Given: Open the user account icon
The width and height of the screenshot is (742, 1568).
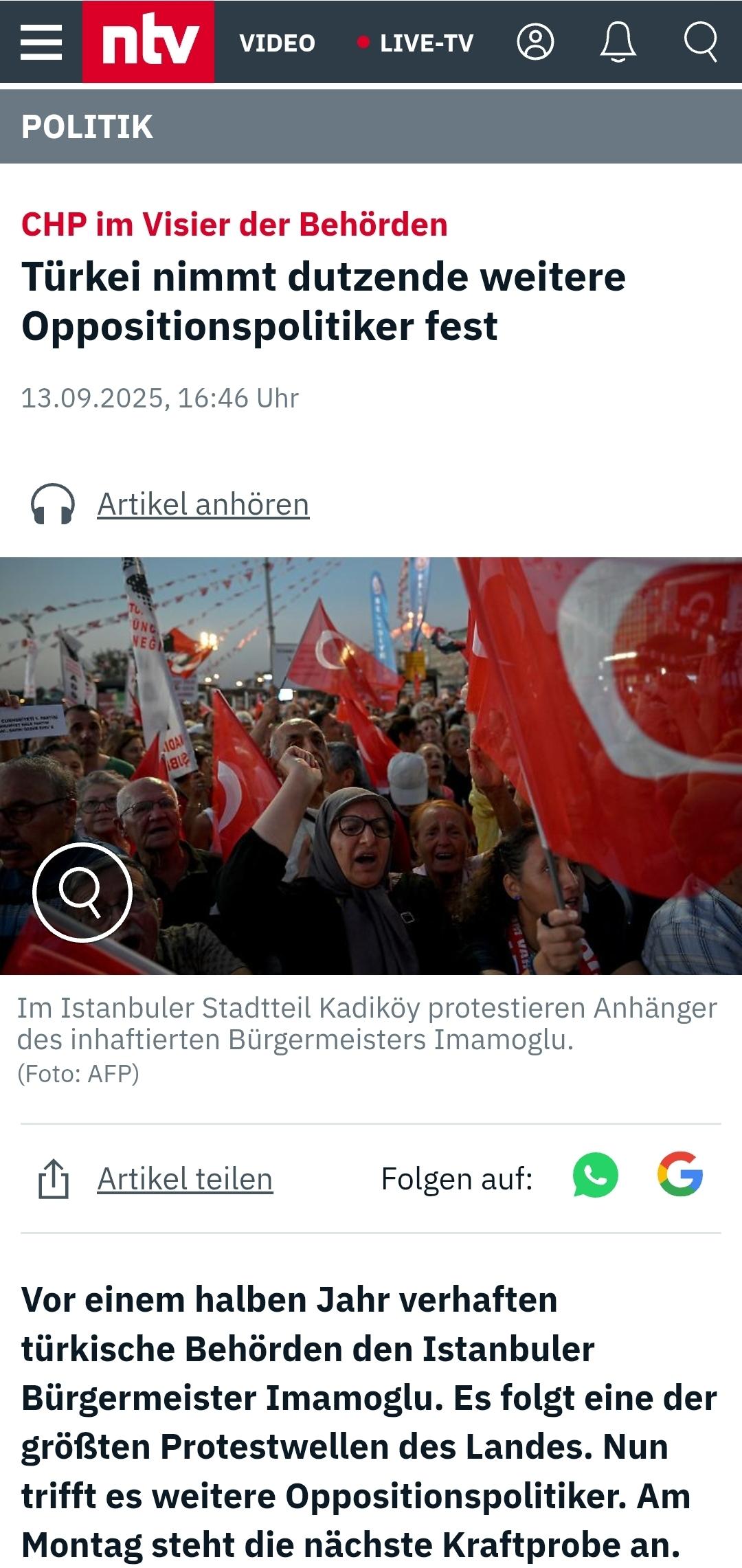Looking at the screenshot, I should pyautogui.click(x=535, y=43).
